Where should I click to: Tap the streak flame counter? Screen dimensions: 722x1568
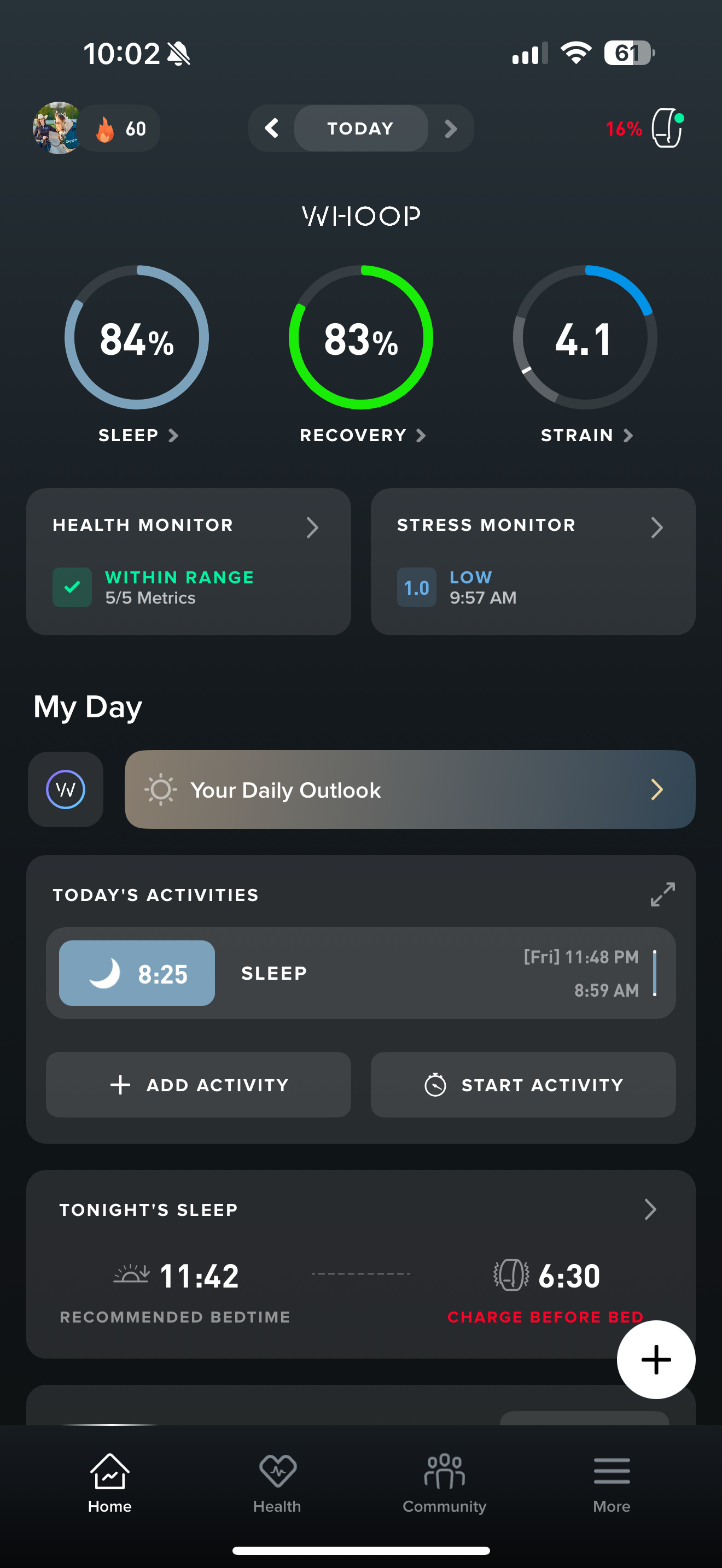pos(120,128)
